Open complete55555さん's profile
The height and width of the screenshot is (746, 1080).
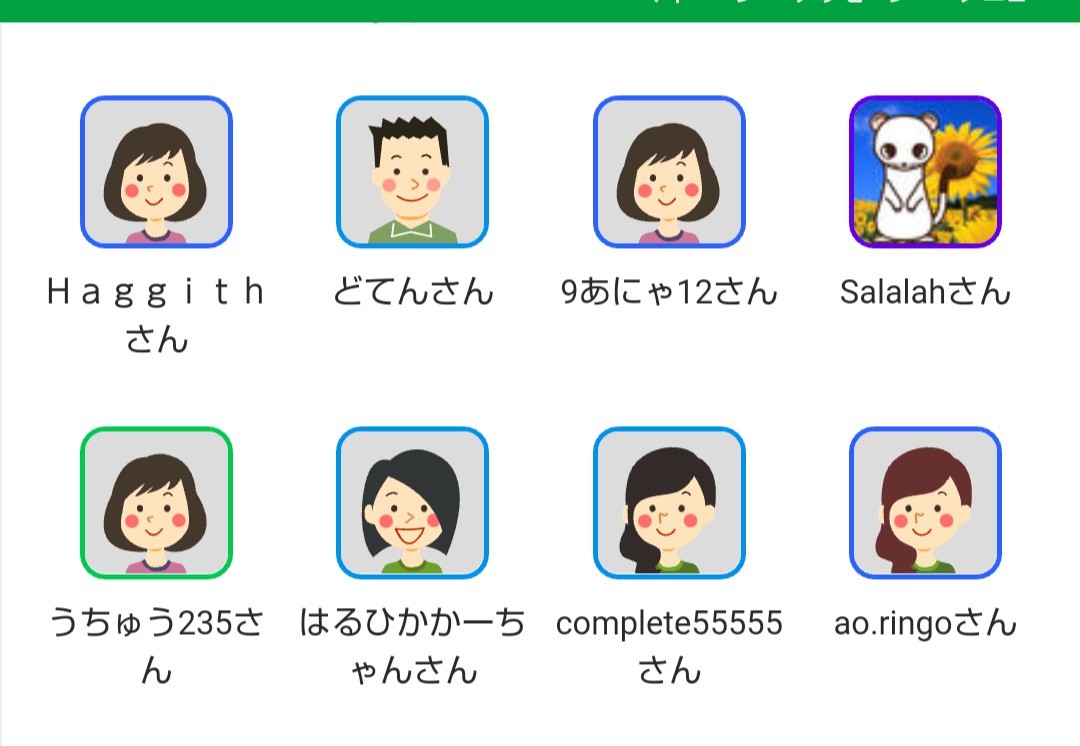(x=669, y=503)
